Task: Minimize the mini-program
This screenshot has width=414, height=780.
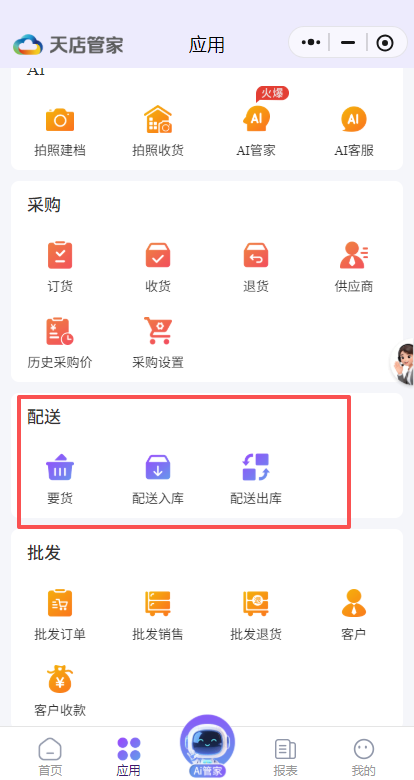Action: pos(348,43)
